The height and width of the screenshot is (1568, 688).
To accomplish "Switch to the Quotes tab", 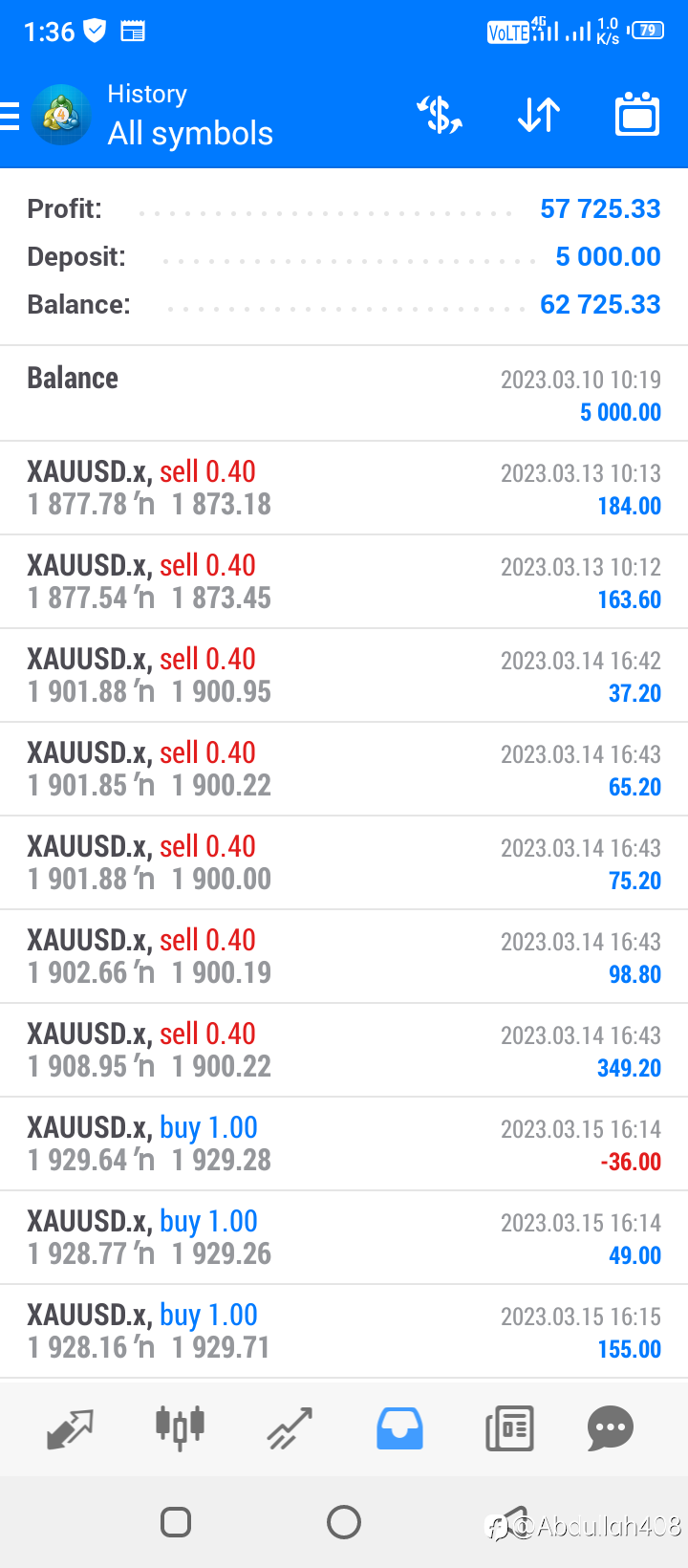I will (71, 1428).
